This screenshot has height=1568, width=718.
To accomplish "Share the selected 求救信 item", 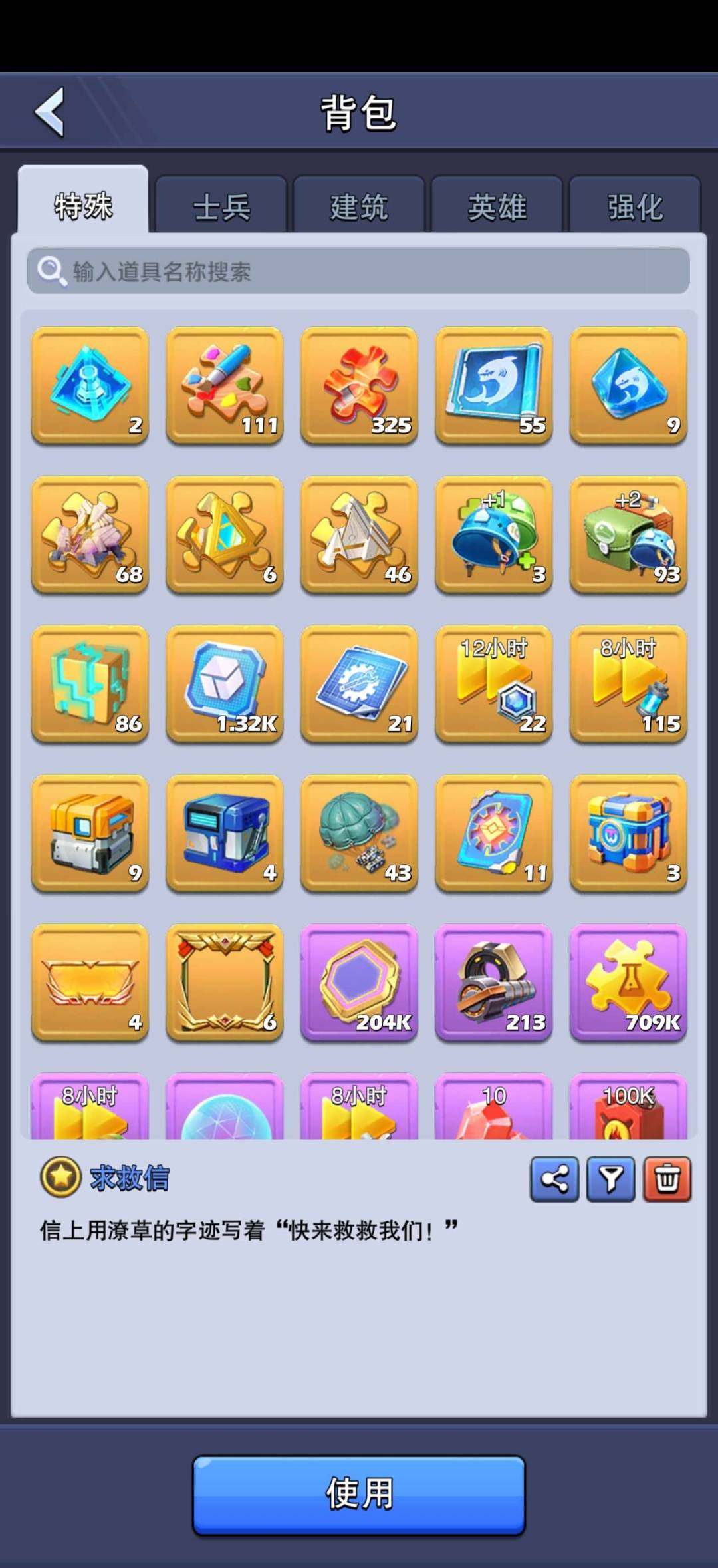I will coord(554,1179).
